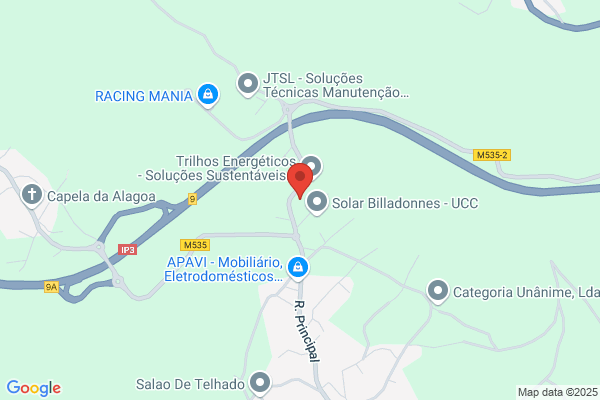The width and height of the screenshot is (600, 400).
Task: Select the JTSL Soluções Técnicas marker
Action: (x=248, y=84)
